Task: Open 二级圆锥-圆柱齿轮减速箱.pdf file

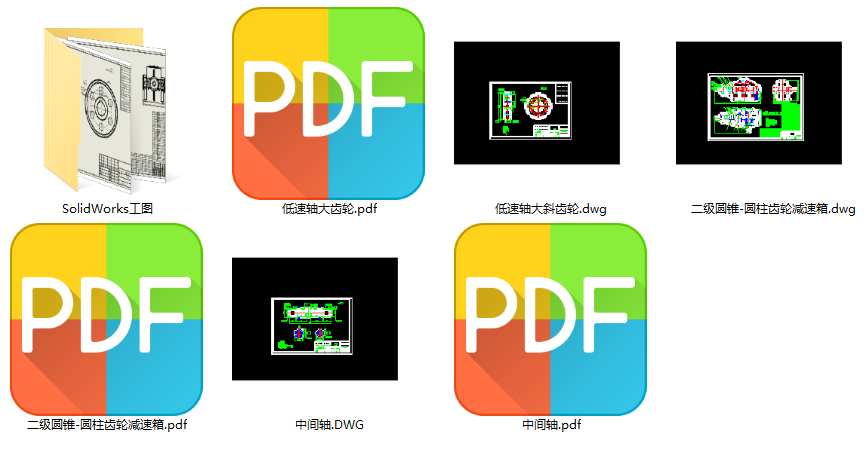Action: click(x=107, y=319)
